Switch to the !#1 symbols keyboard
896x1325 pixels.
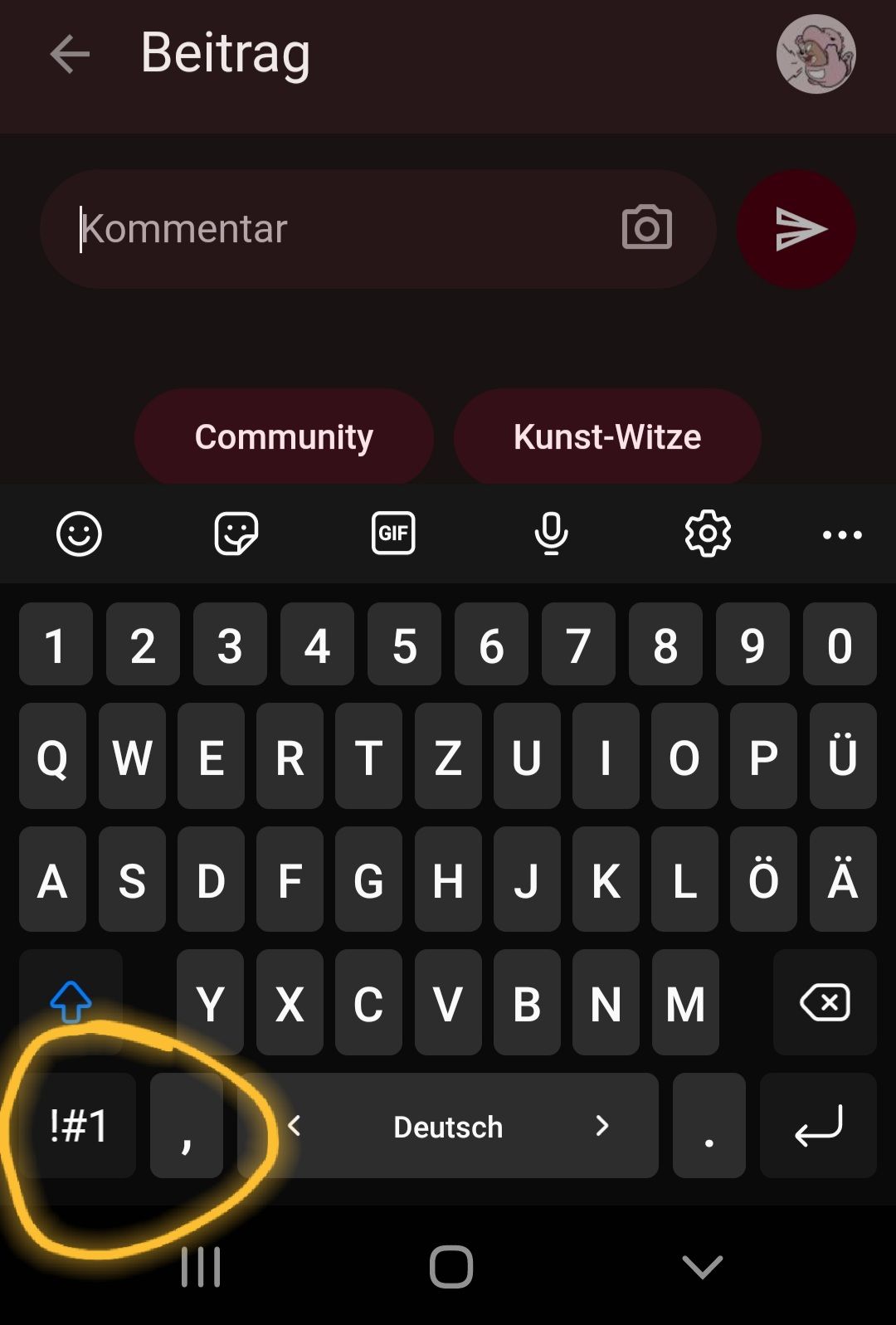79,1126
